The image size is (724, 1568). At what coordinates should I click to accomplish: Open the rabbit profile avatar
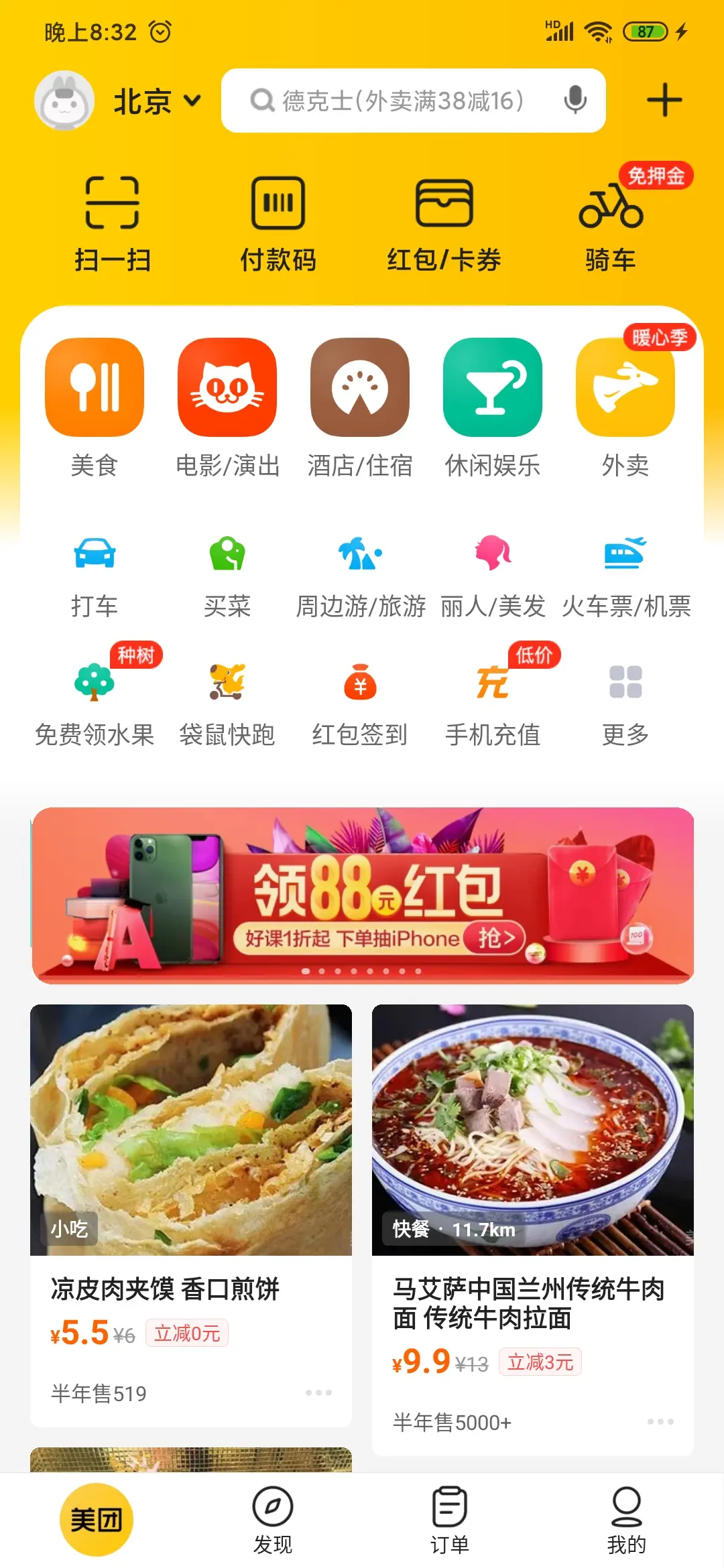tap(64, 101)
